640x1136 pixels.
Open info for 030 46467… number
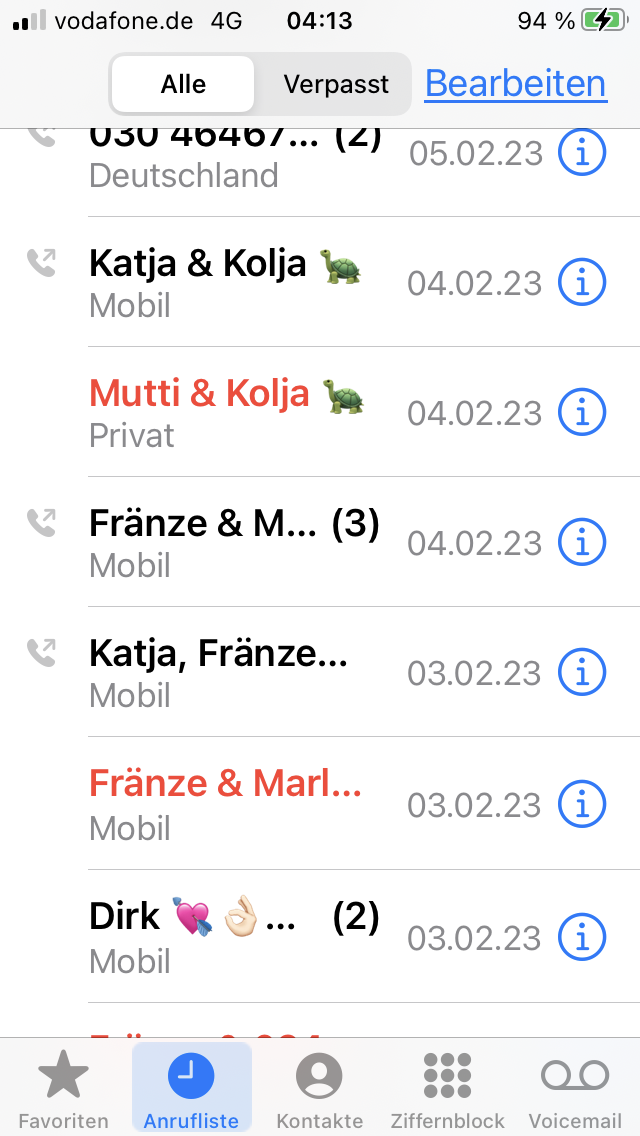582,153
